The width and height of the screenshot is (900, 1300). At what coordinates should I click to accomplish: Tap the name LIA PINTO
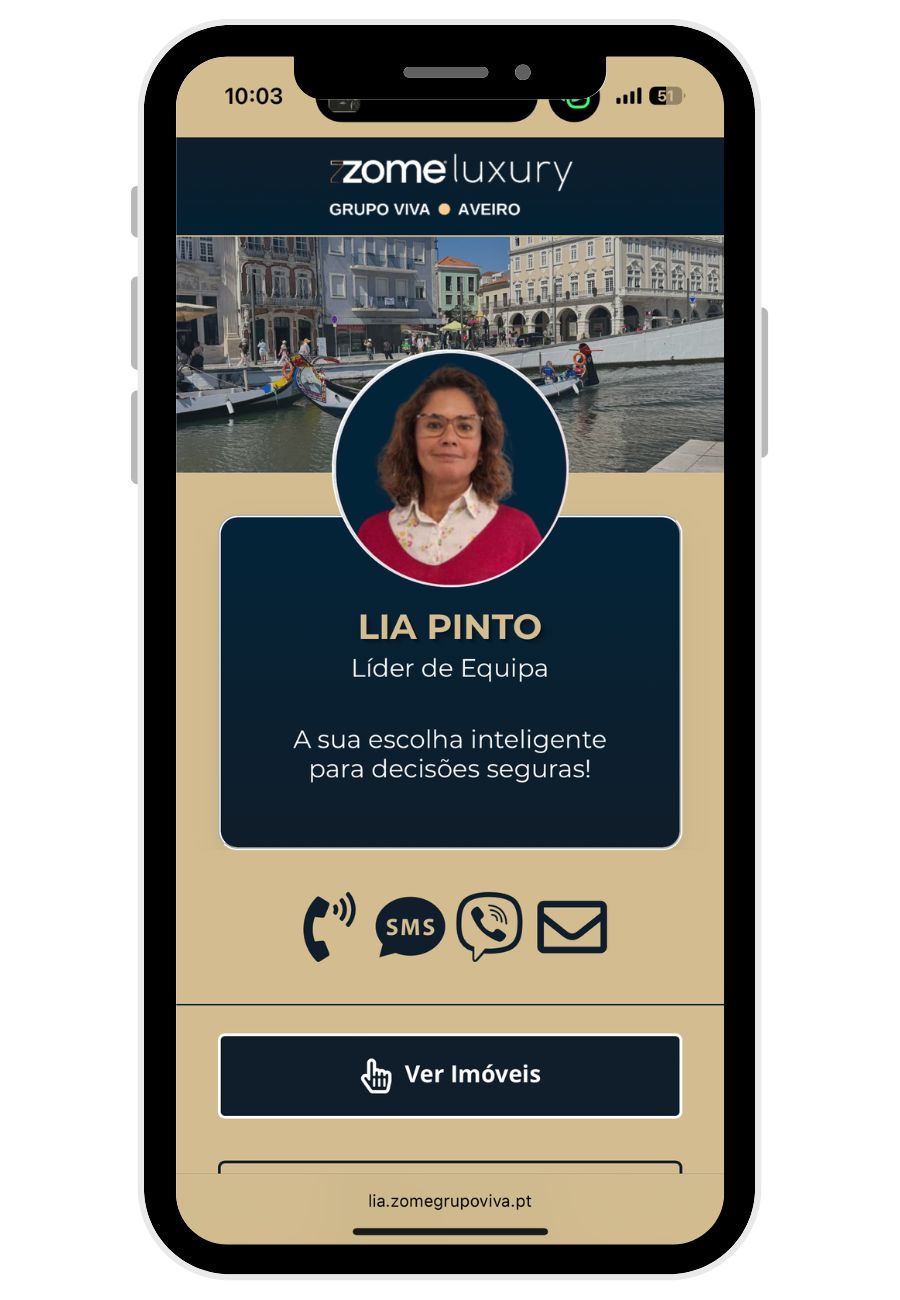450,626
